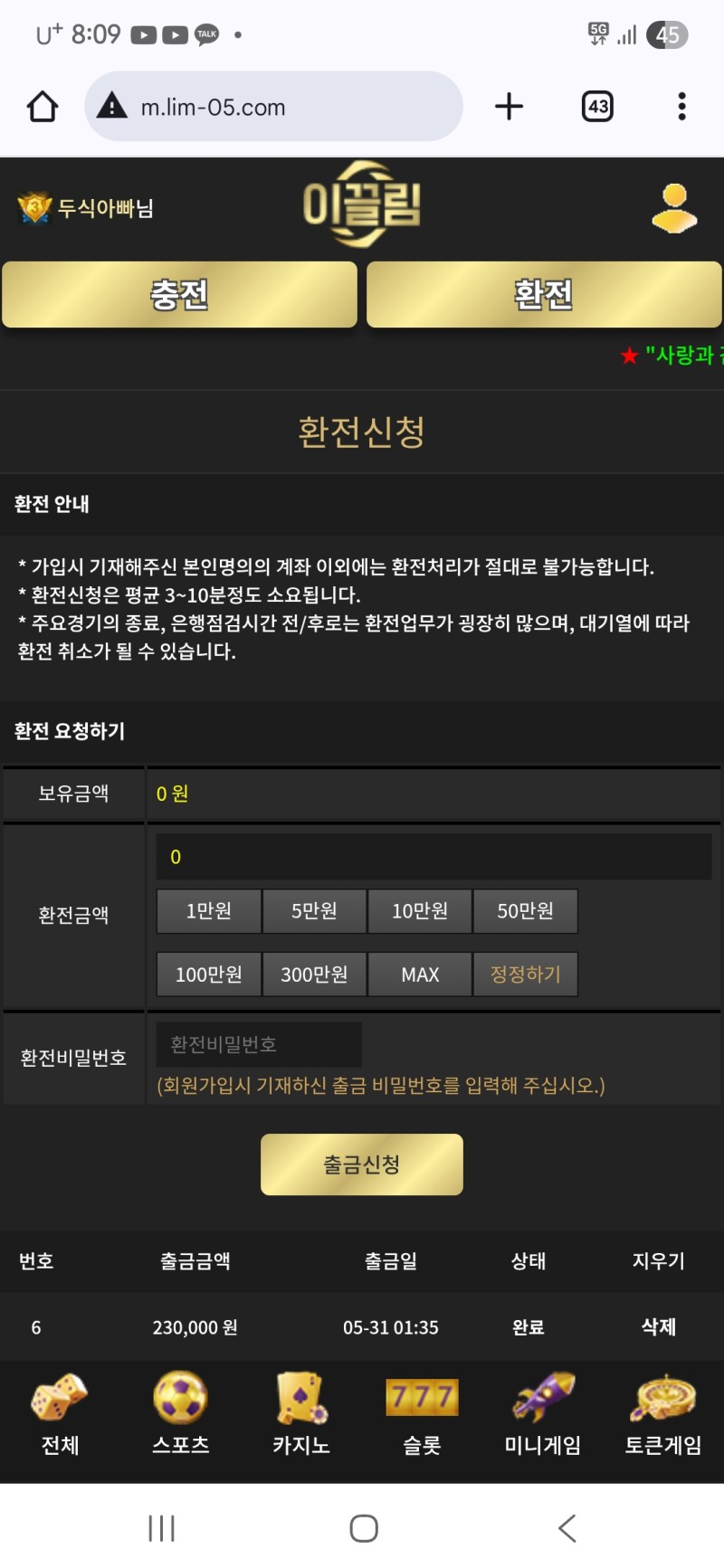724x1568 pixels.
Task: Open the user profile icon
Action: (x=674, y=208)
